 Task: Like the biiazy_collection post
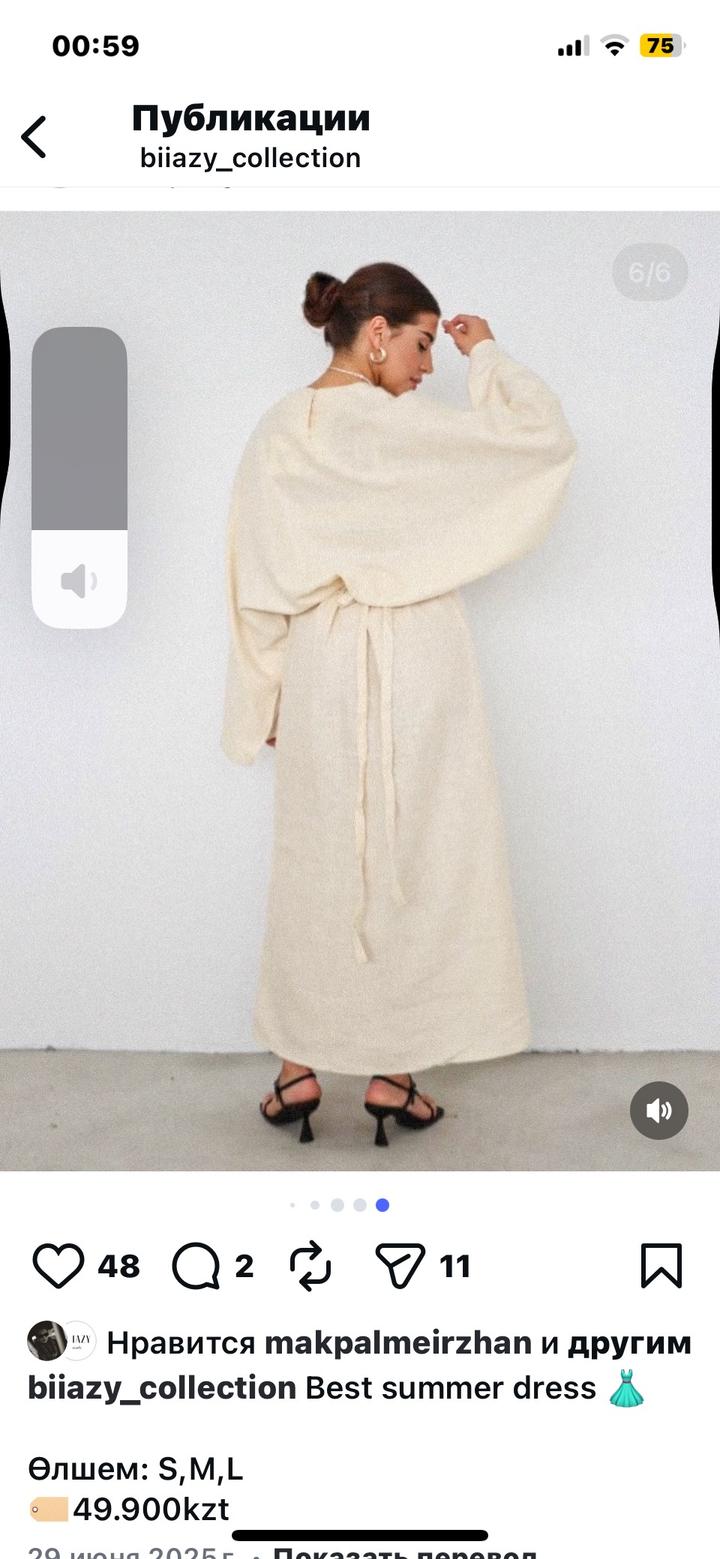coord(58,1266)
